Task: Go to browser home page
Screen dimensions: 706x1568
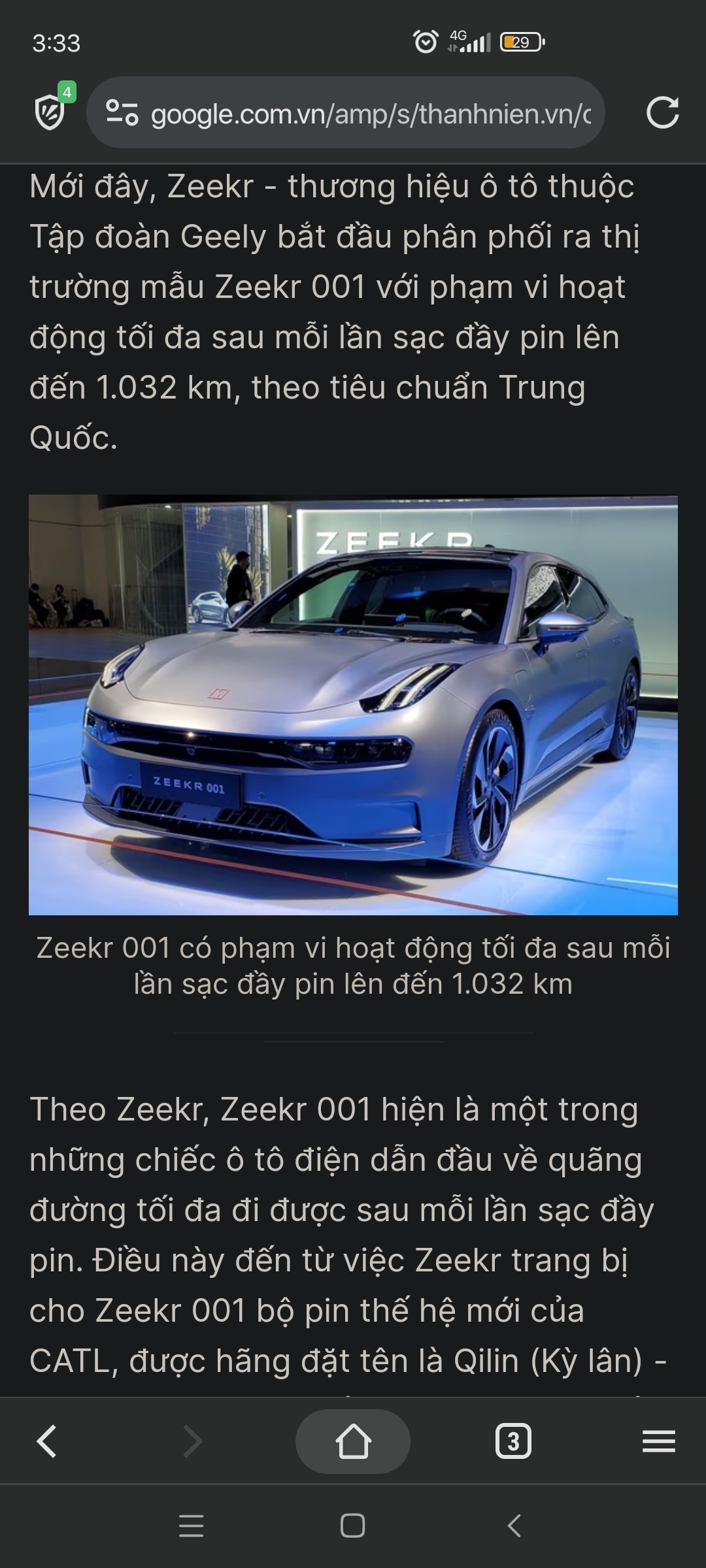Action: 353,1441
